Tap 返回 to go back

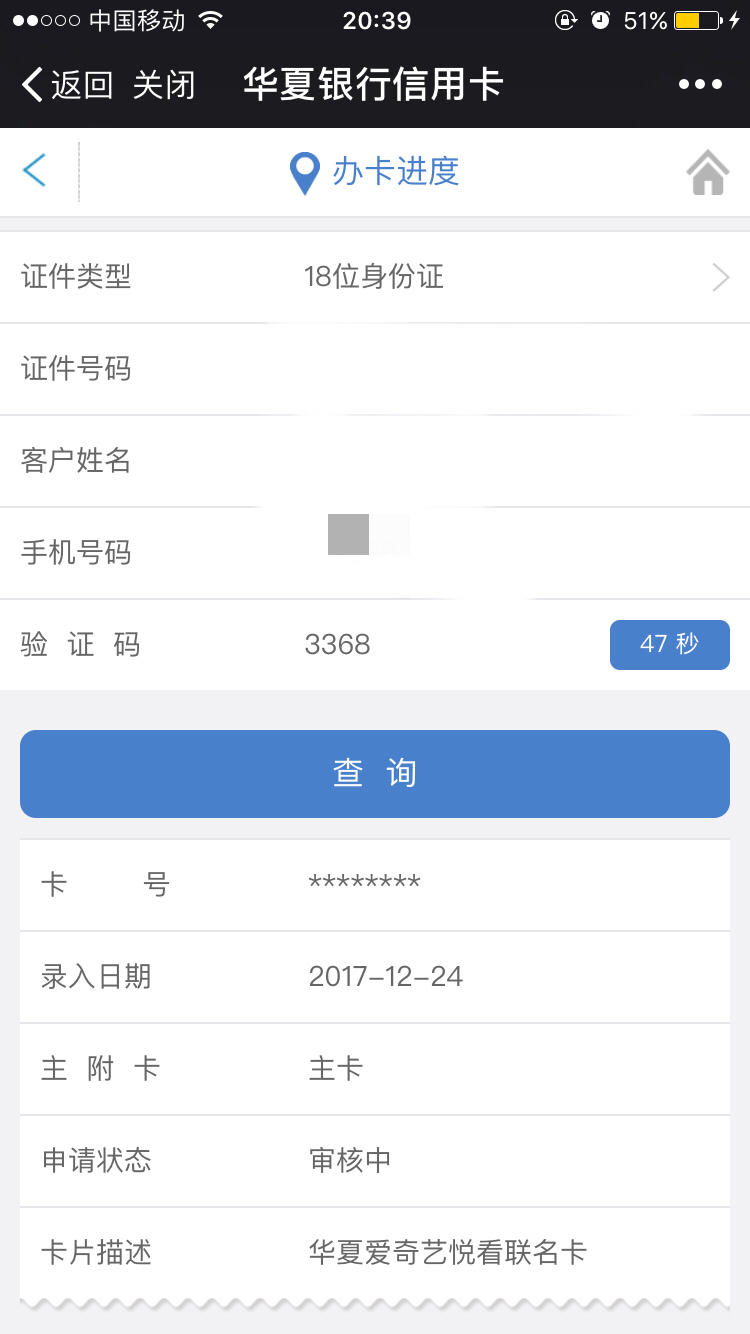point(66,85)
